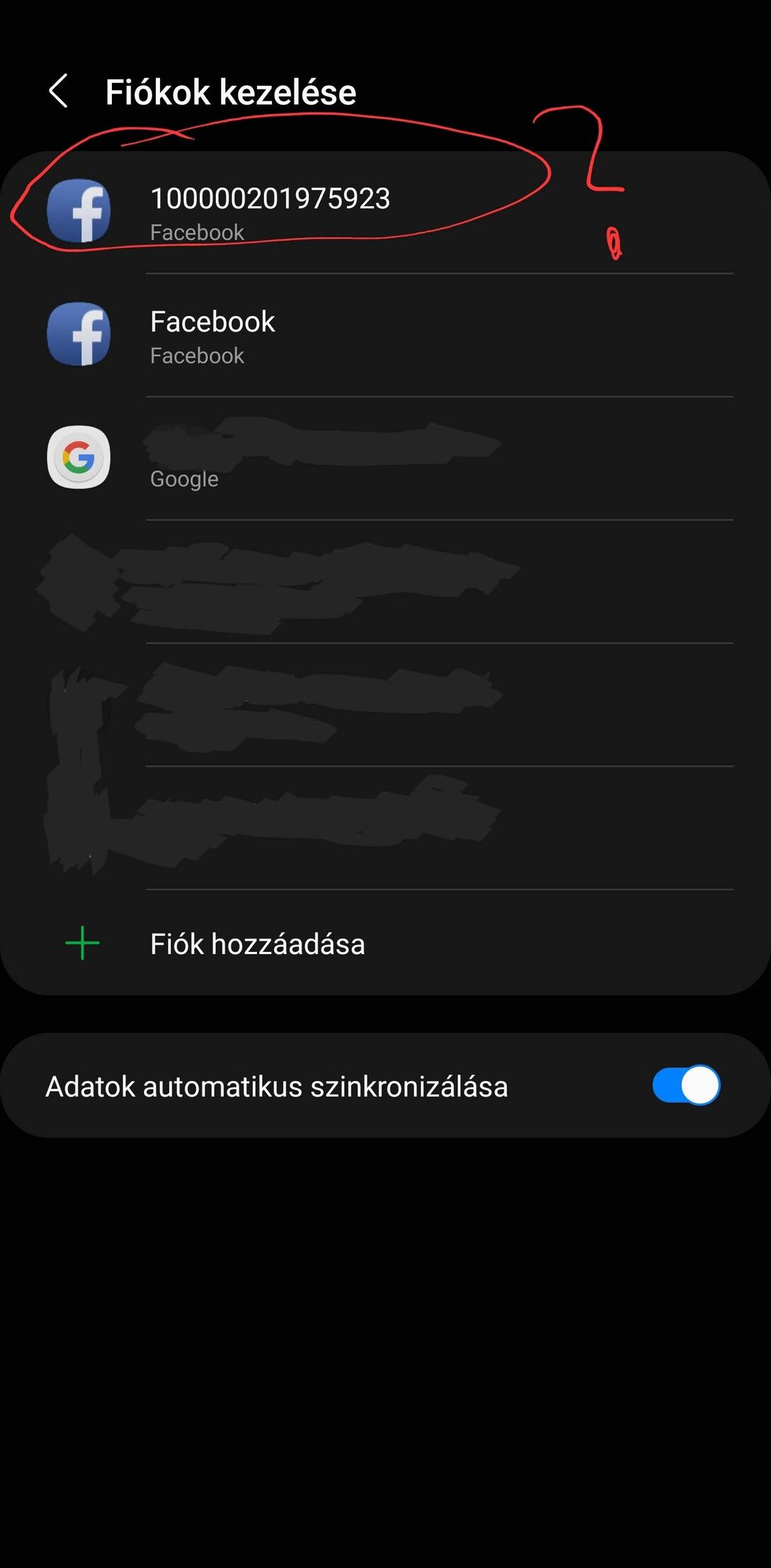Tap Fiók hozzáadása to add account

point(256,943)
